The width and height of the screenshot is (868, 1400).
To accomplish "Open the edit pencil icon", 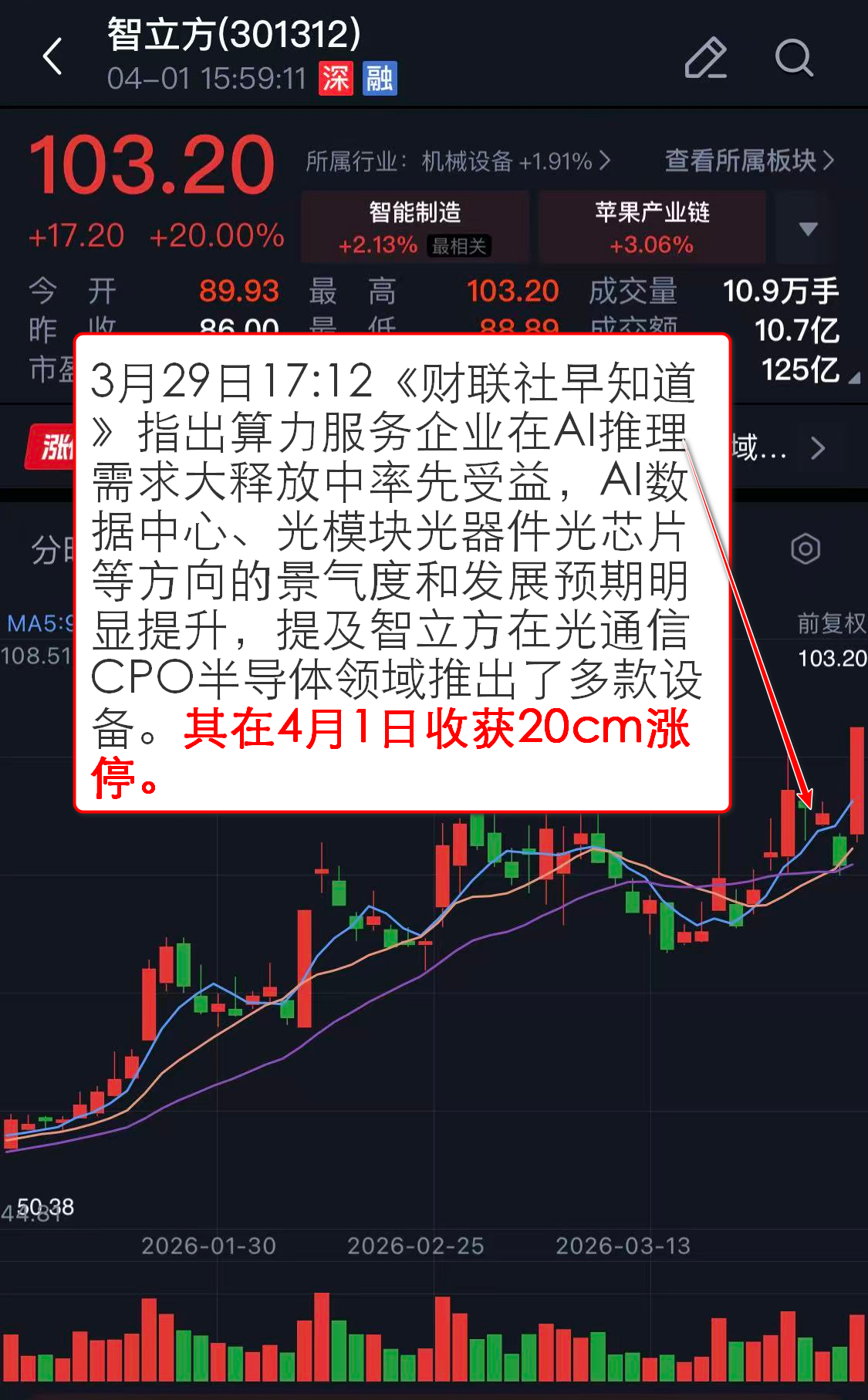I will pyautogui.click(x=705, y=58).
